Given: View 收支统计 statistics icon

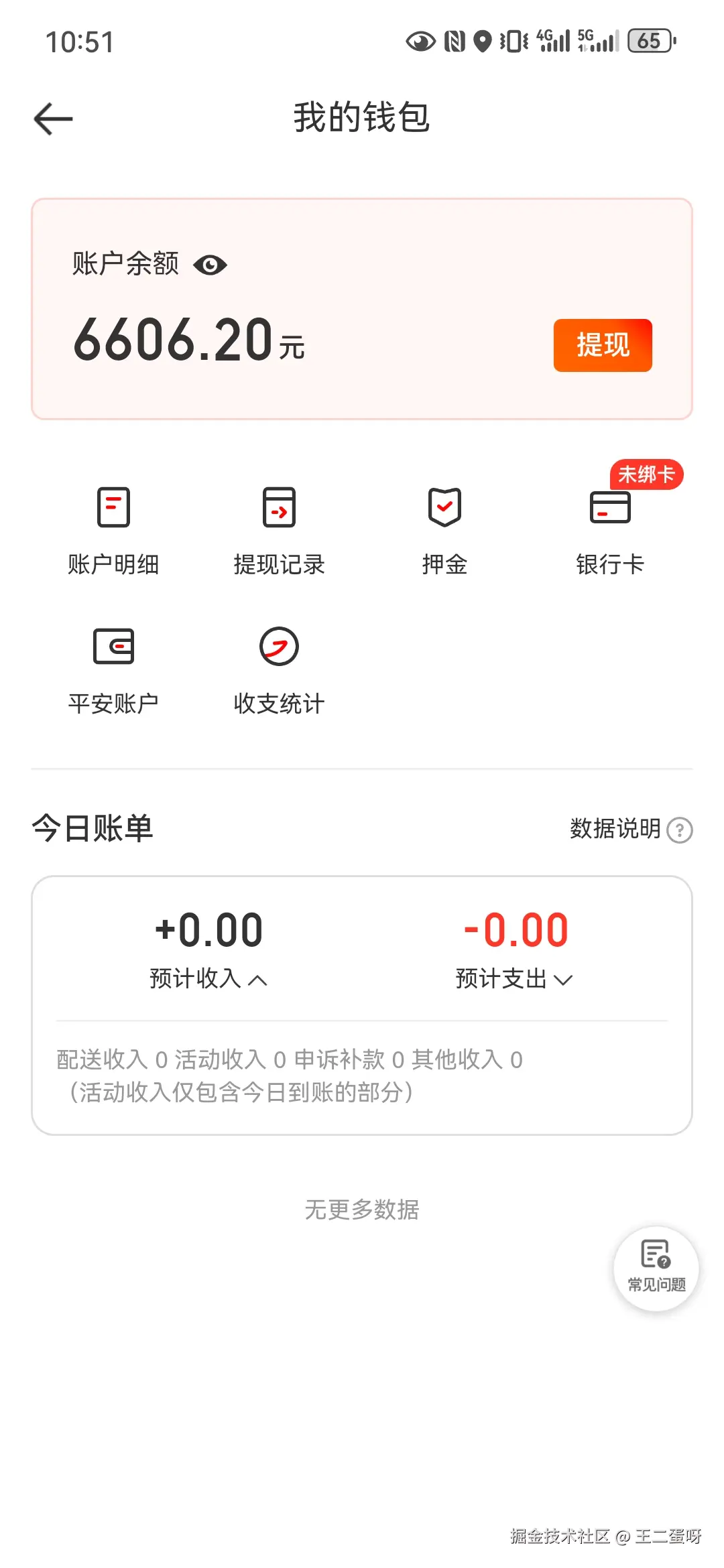Looking at the screenshot, I should (x=278, y=667).
